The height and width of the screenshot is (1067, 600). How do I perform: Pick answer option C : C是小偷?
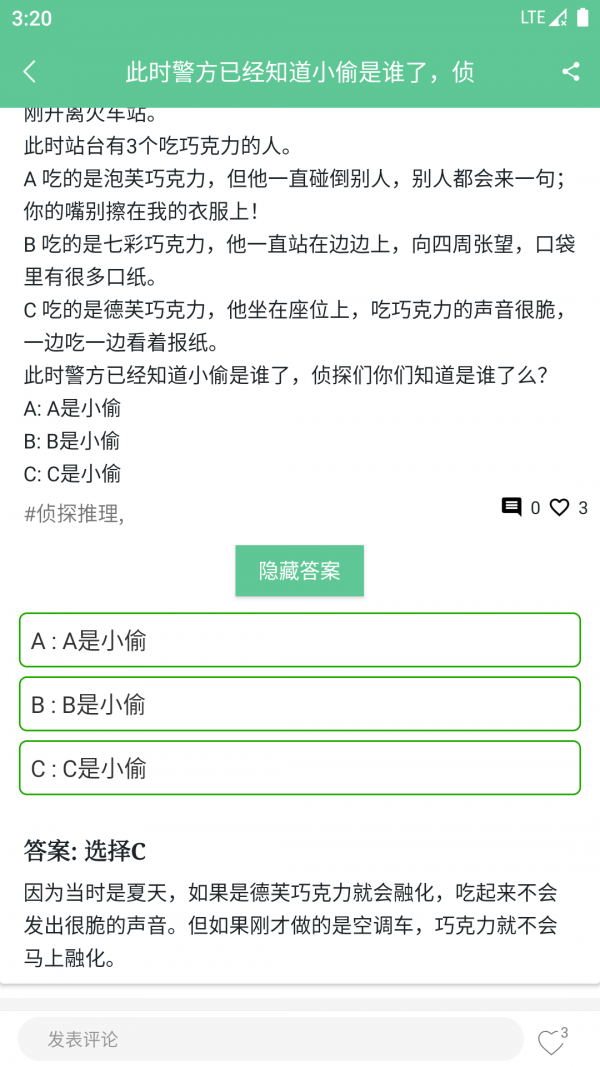click(x=300, y=768)
